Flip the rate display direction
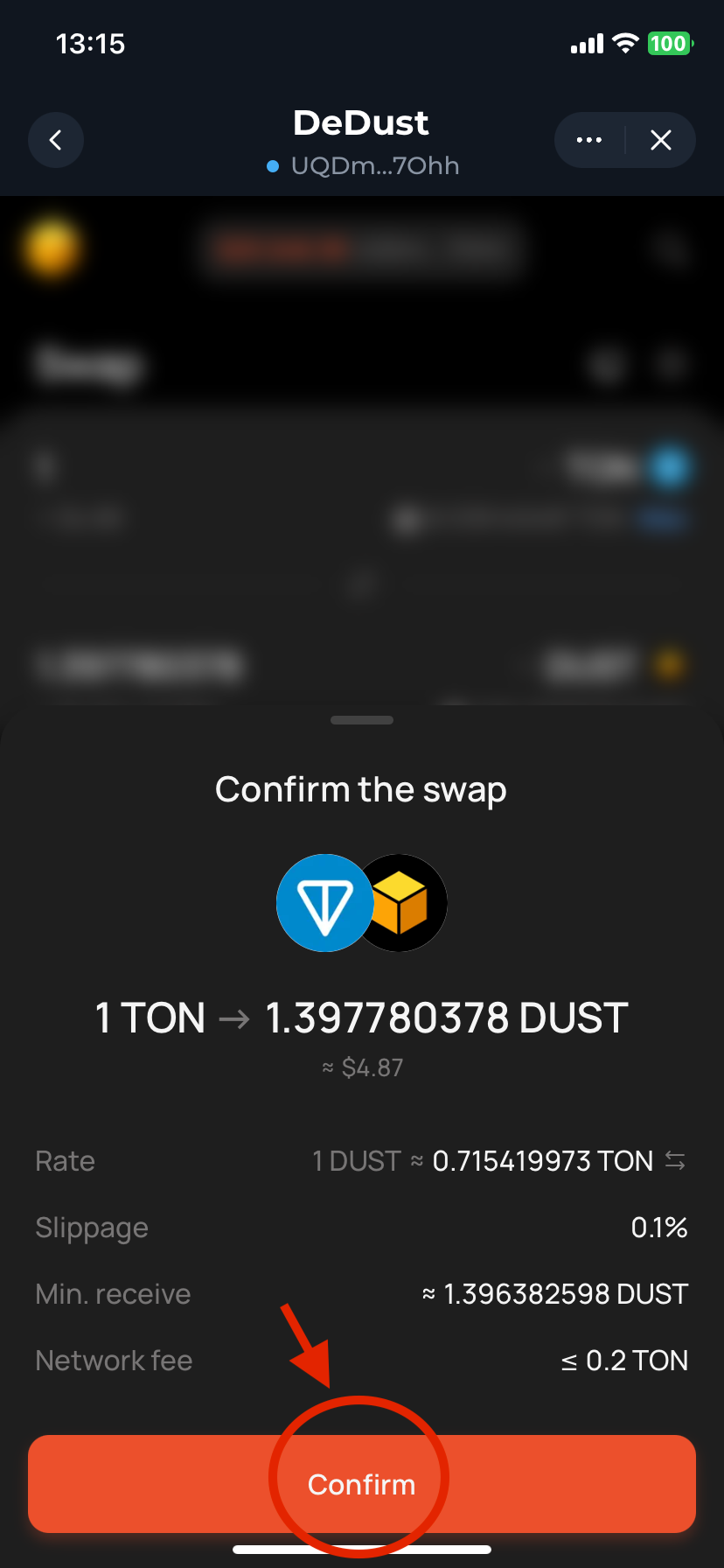This screenshot has width=724, height=1568. click(675, 1161)
